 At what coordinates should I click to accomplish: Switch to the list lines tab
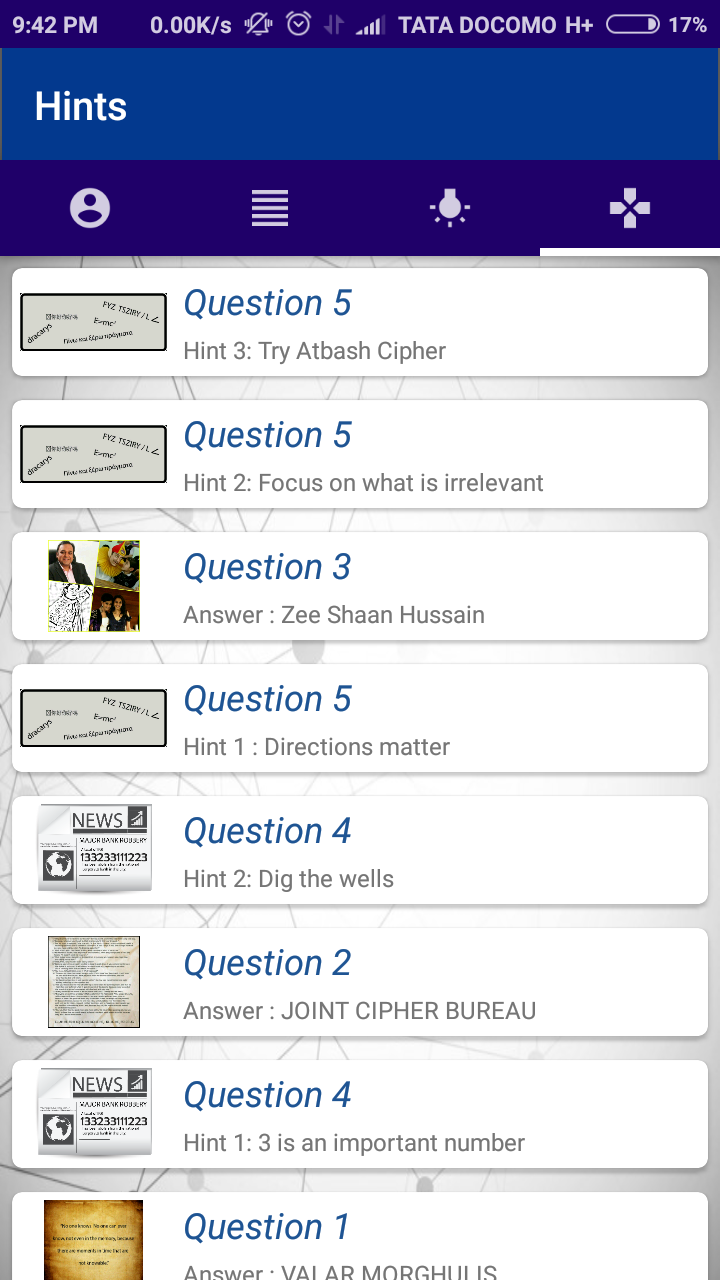270,208
